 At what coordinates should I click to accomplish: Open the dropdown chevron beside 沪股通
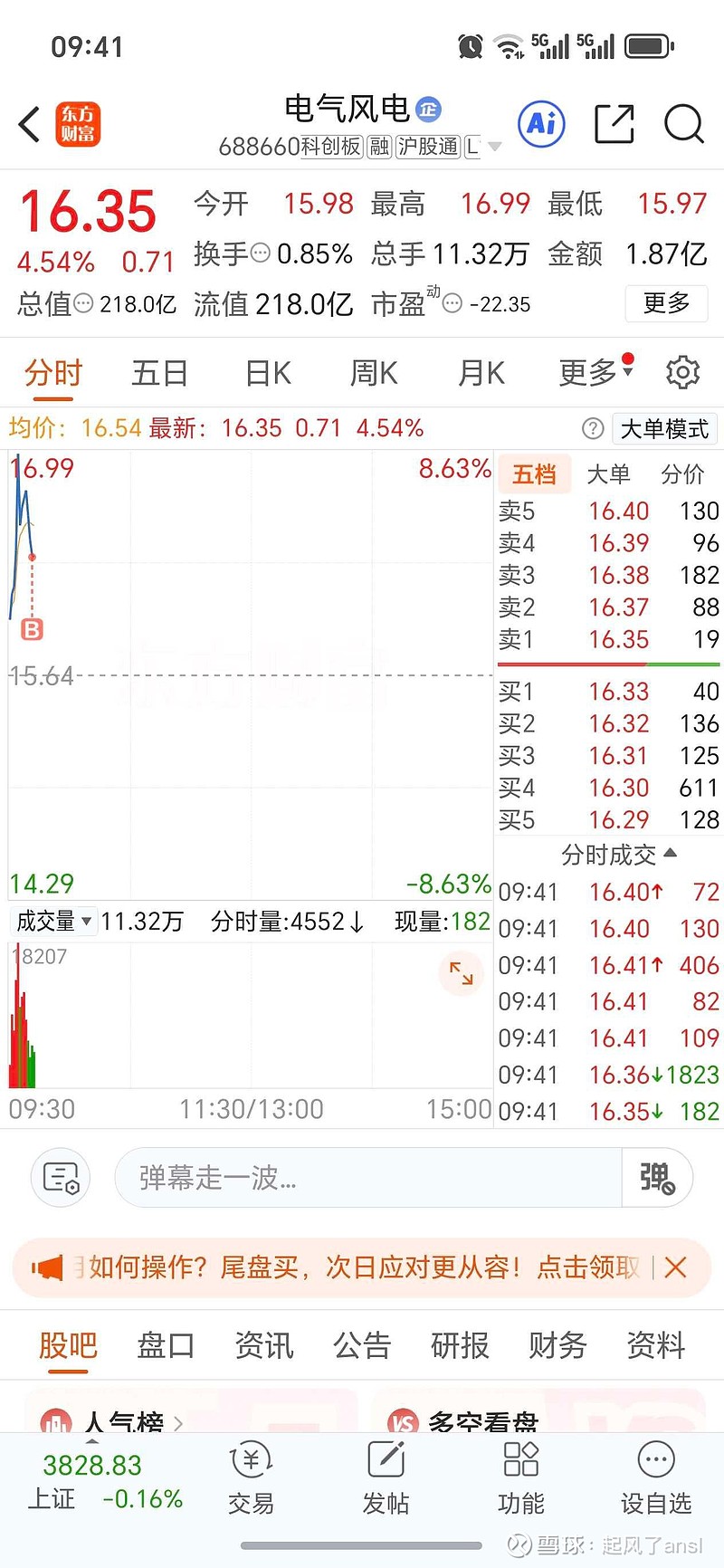click(x=494, y=146)
